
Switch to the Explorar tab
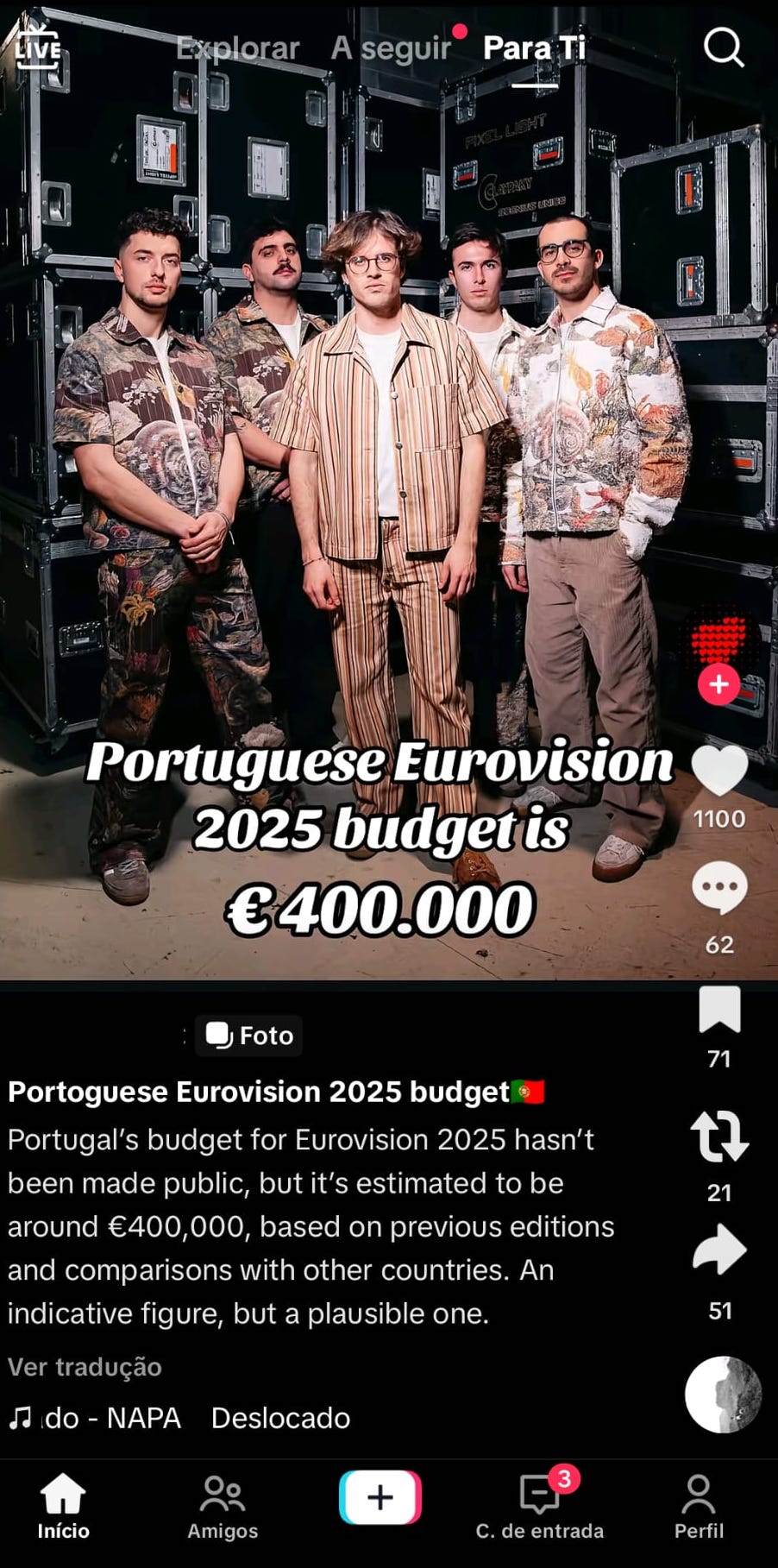237,48
